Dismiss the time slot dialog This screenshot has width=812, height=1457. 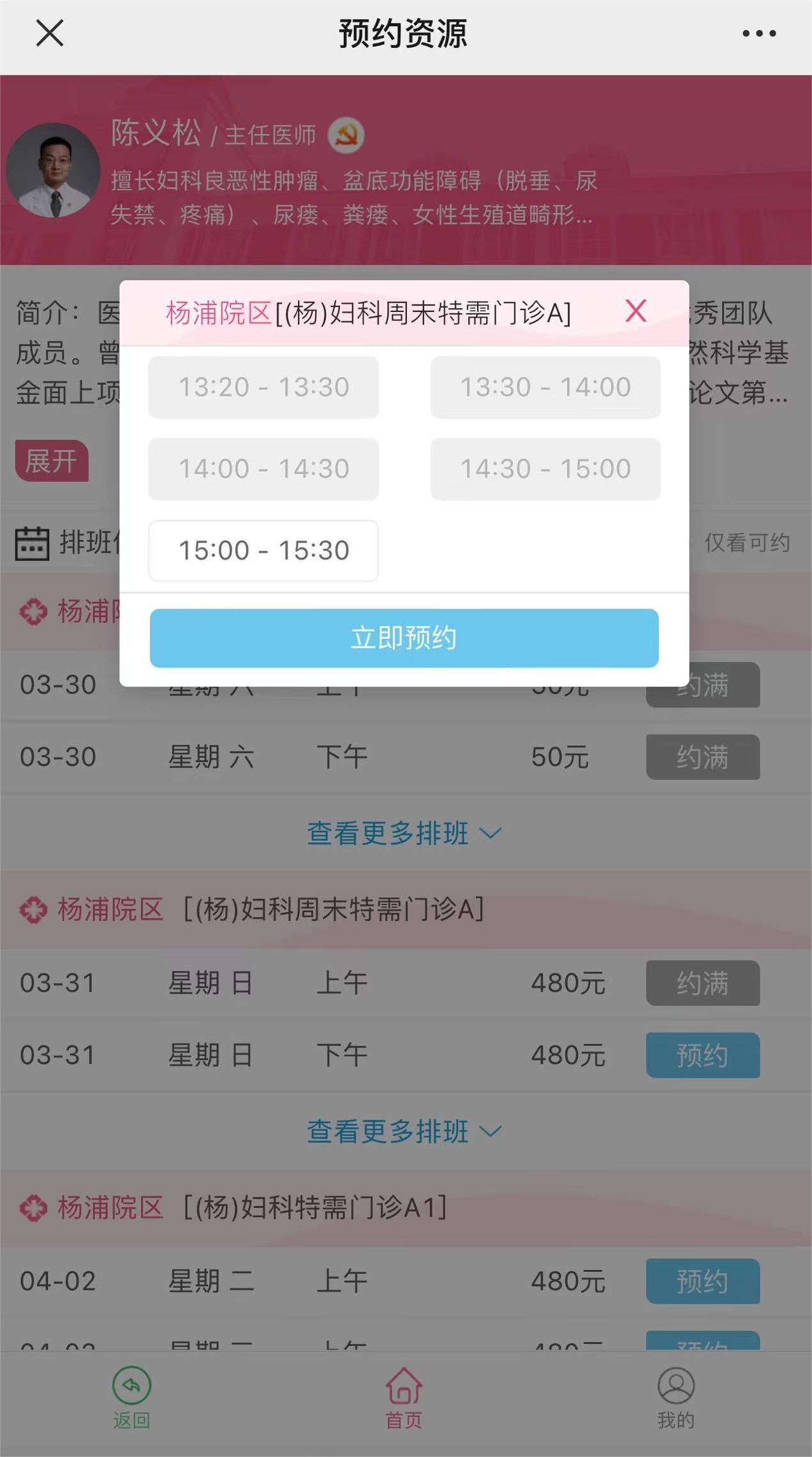pos(635,311)
